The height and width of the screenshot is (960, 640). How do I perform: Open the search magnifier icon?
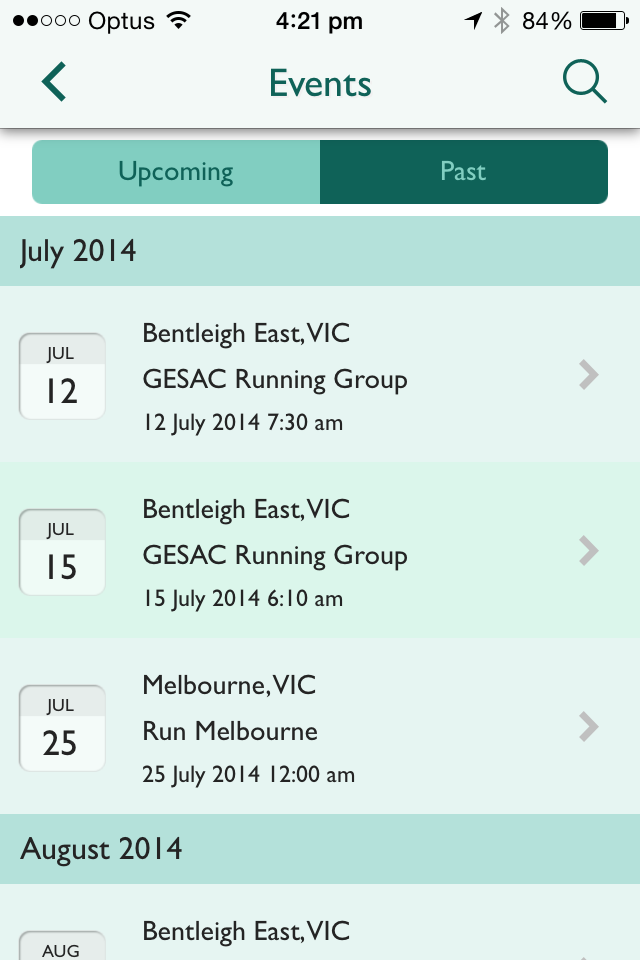tap(584, 82)
